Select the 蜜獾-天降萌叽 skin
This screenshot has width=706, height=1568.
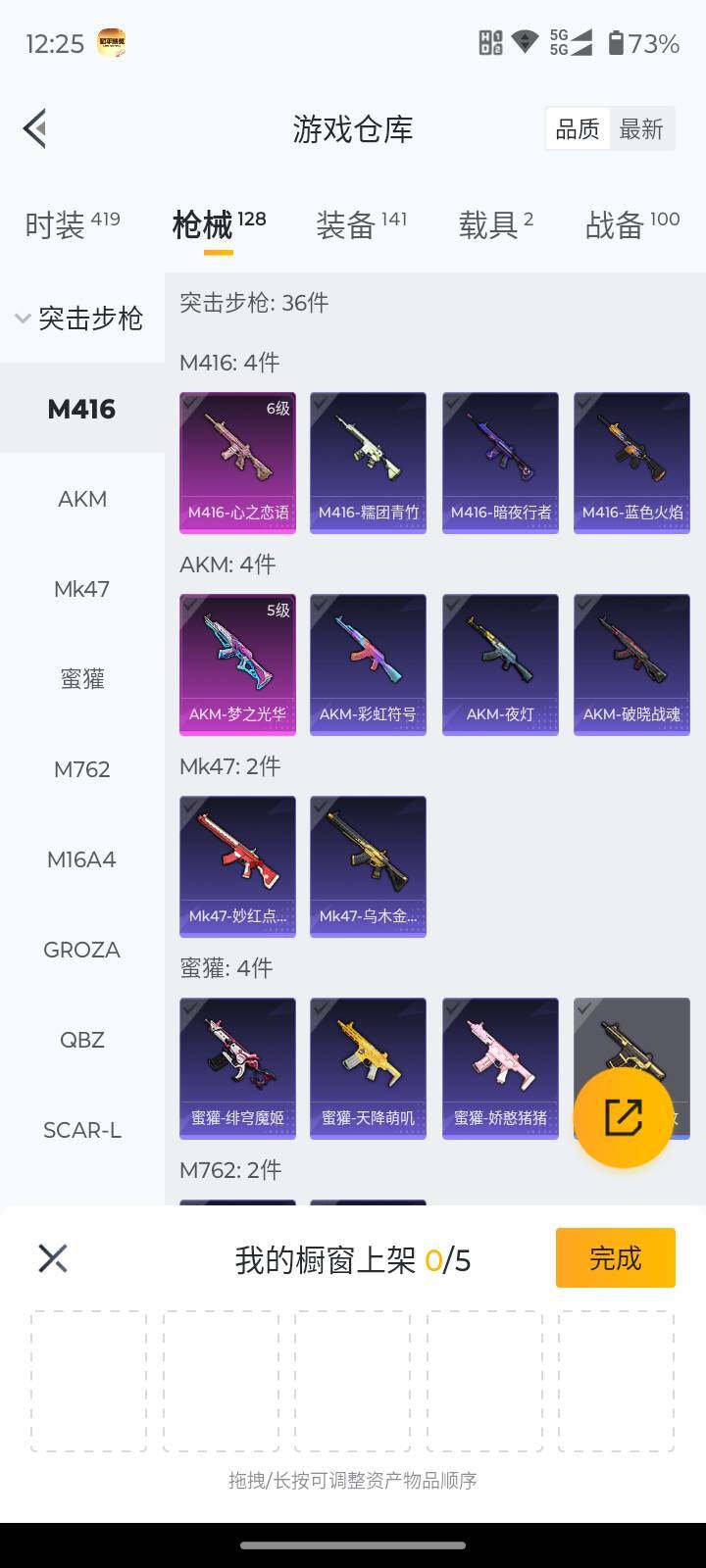pos(368,1068)
